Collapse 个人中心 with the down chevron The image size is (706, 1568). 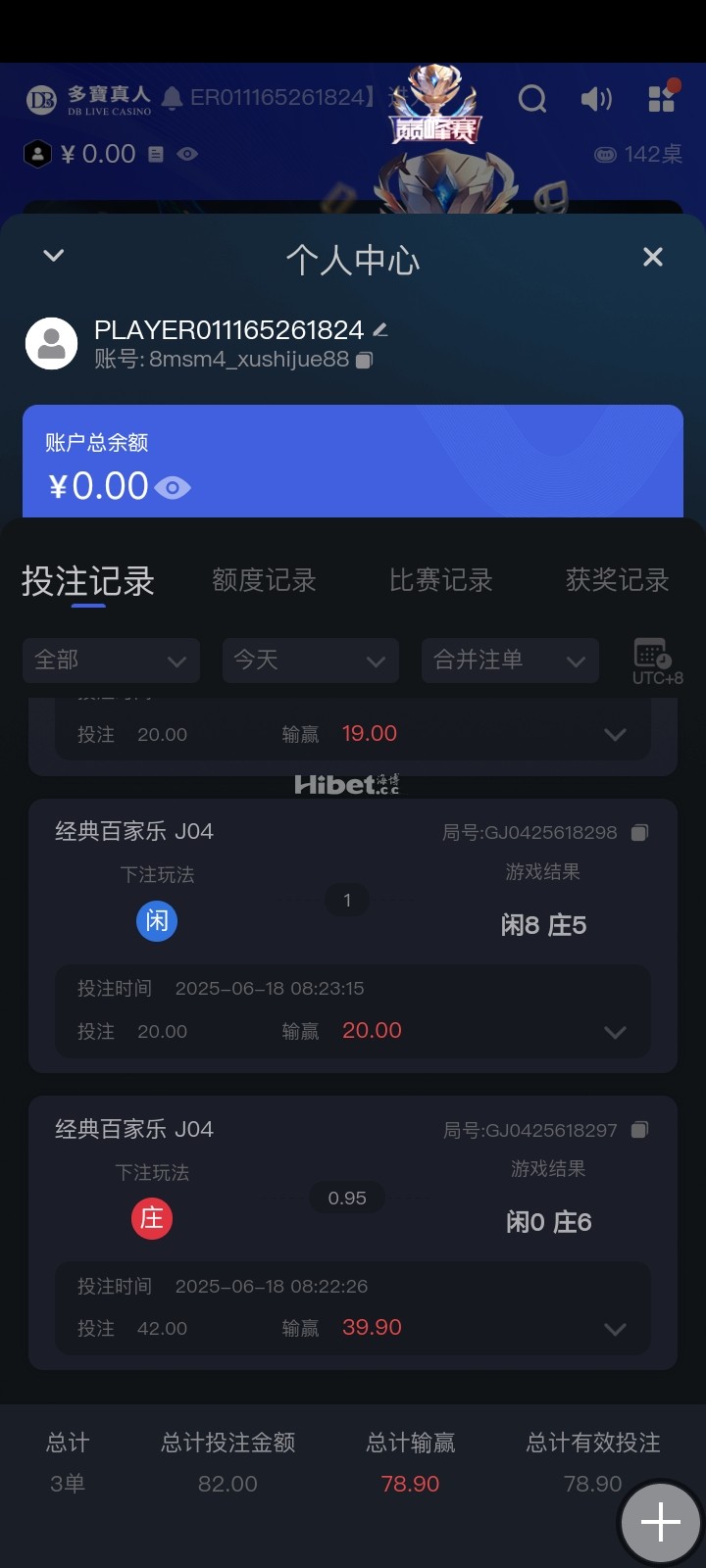pyautogui.click(x=53, y=255)
